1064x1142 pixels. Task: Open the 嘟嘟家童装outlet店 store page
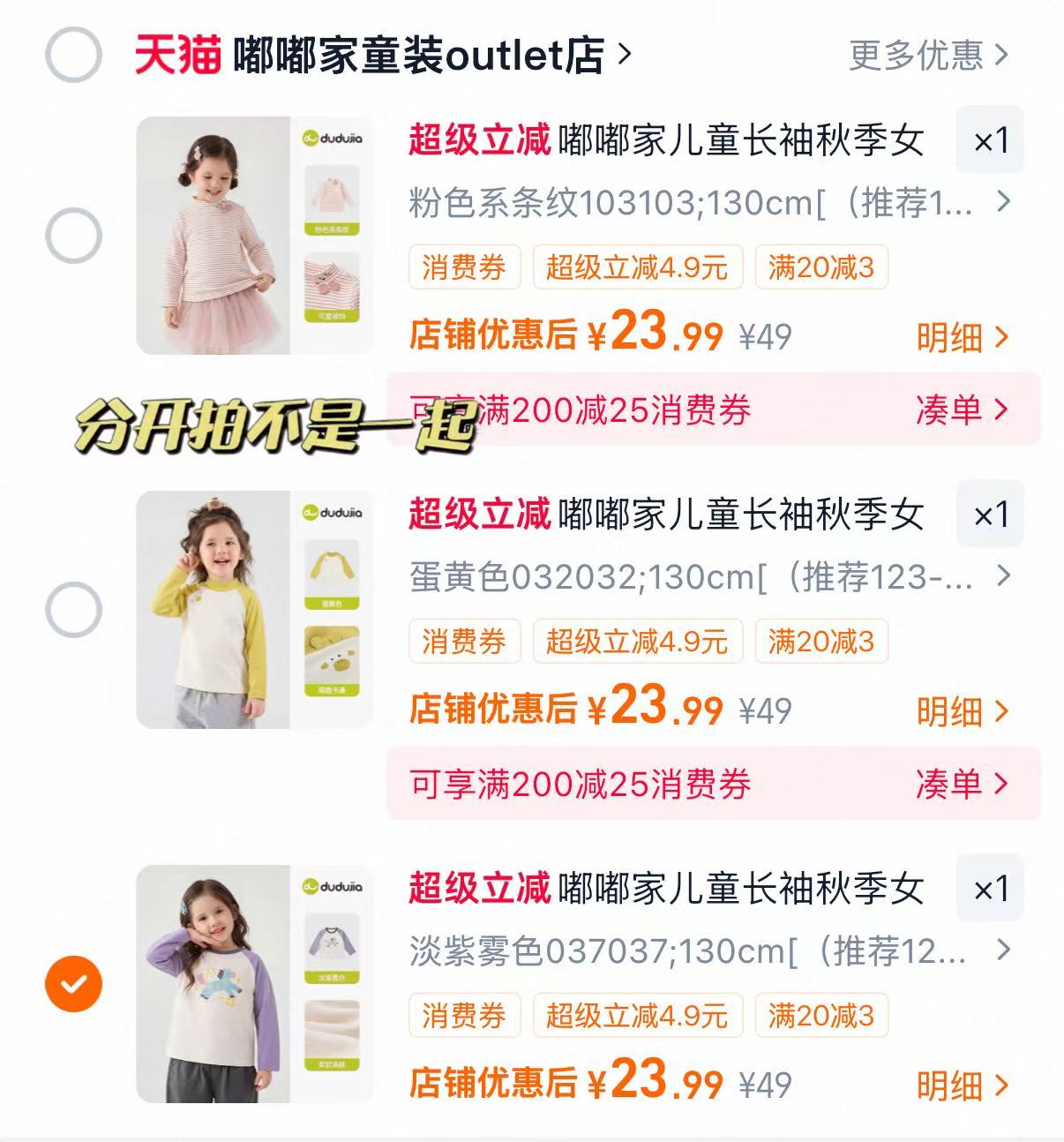click(x=432, y=56)
